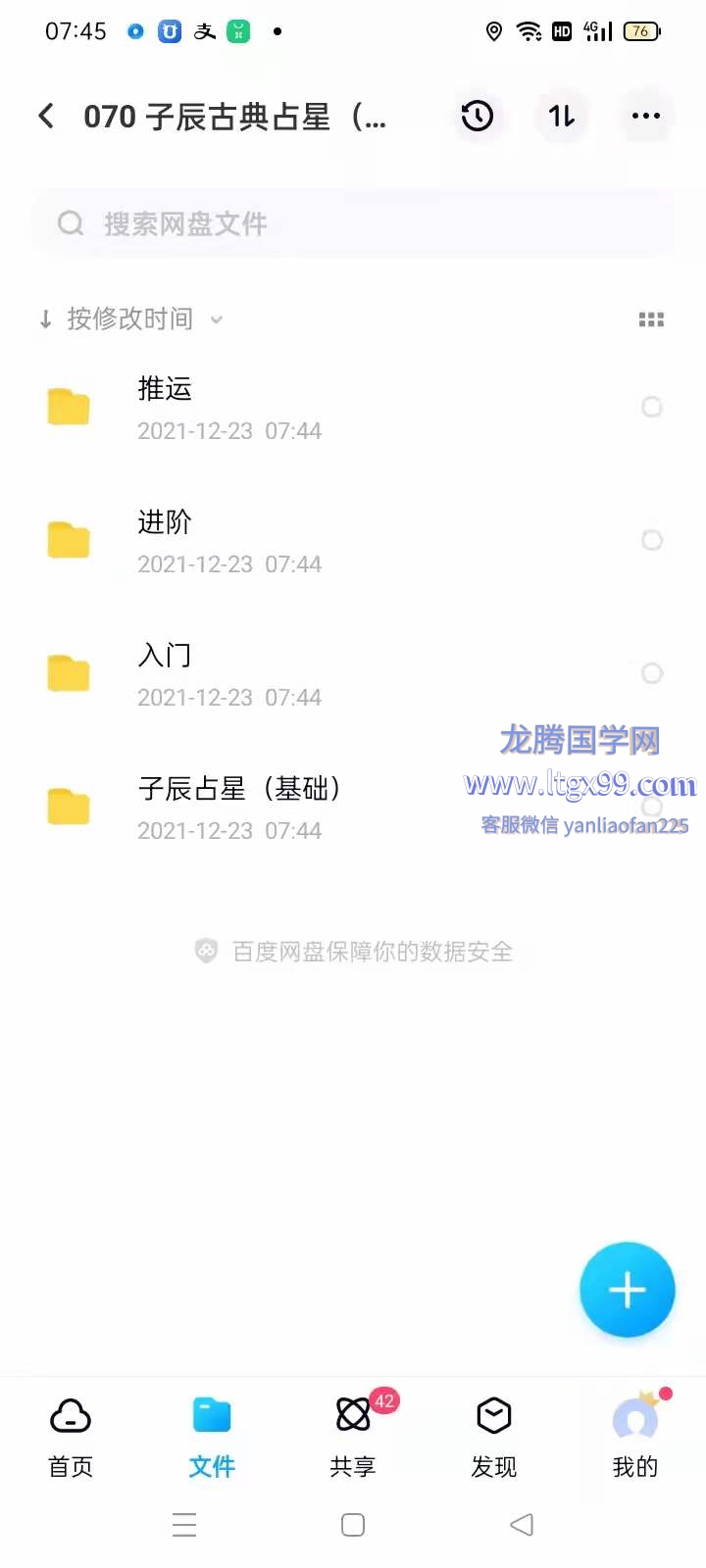Screen dimensions: 706x1568
Task: Switch to the 我的 tab
Action: (635, 1438)
